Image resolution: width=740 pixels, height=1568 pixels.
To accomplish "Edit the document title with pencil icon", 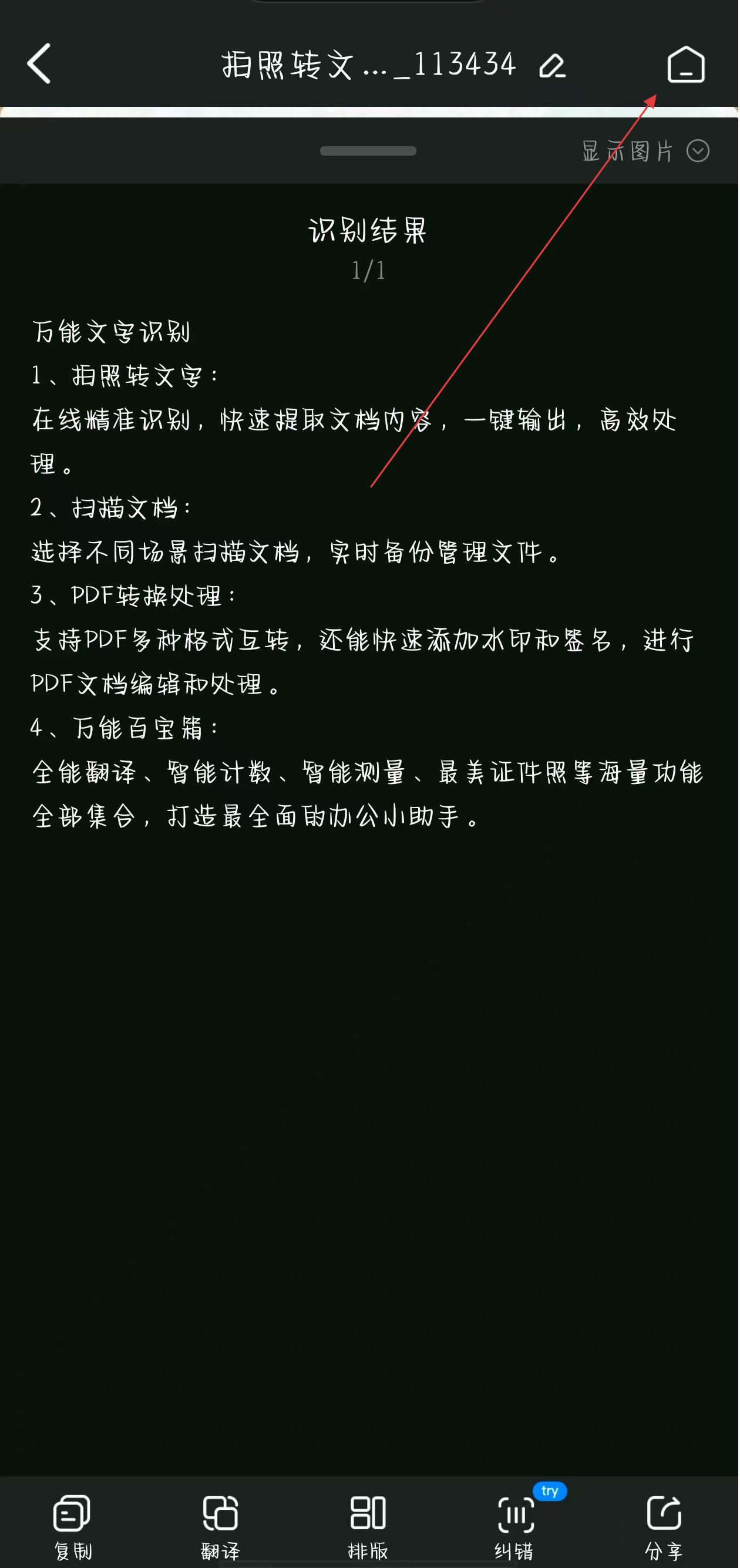I will tap(552, 66).
